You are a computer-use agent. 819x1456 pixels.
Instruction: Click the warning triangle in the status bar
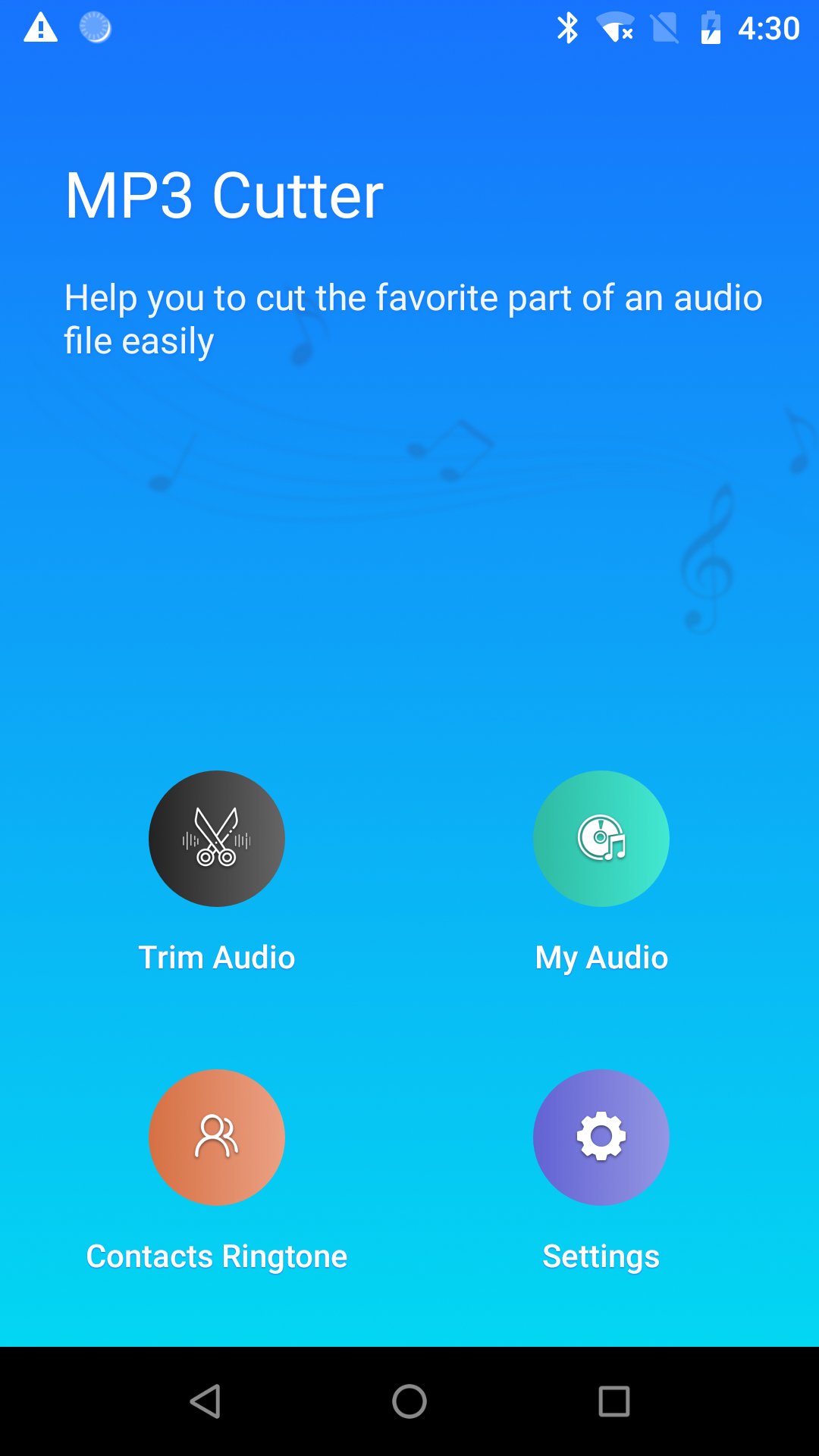pos(42,27)
